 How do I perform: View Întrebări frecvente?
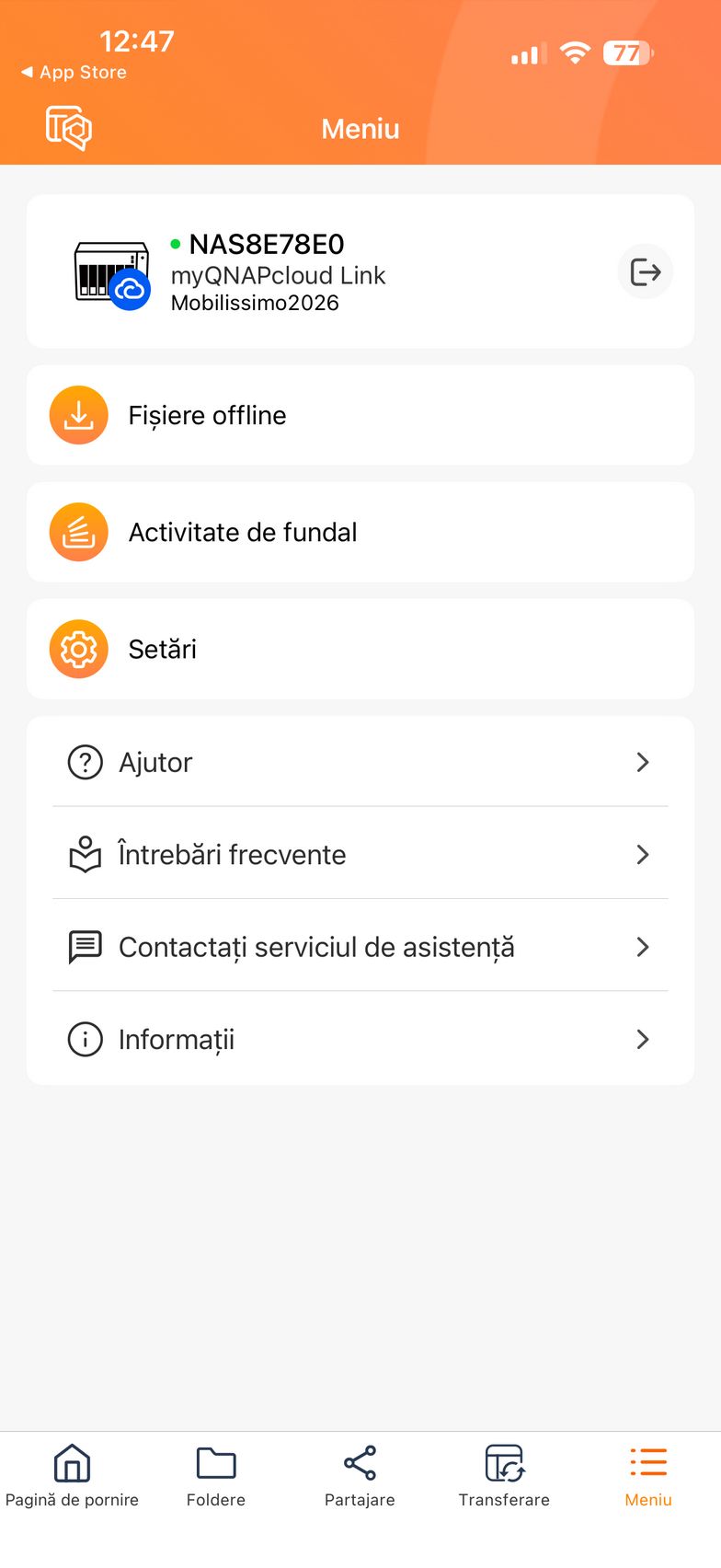tap(360, 854)
